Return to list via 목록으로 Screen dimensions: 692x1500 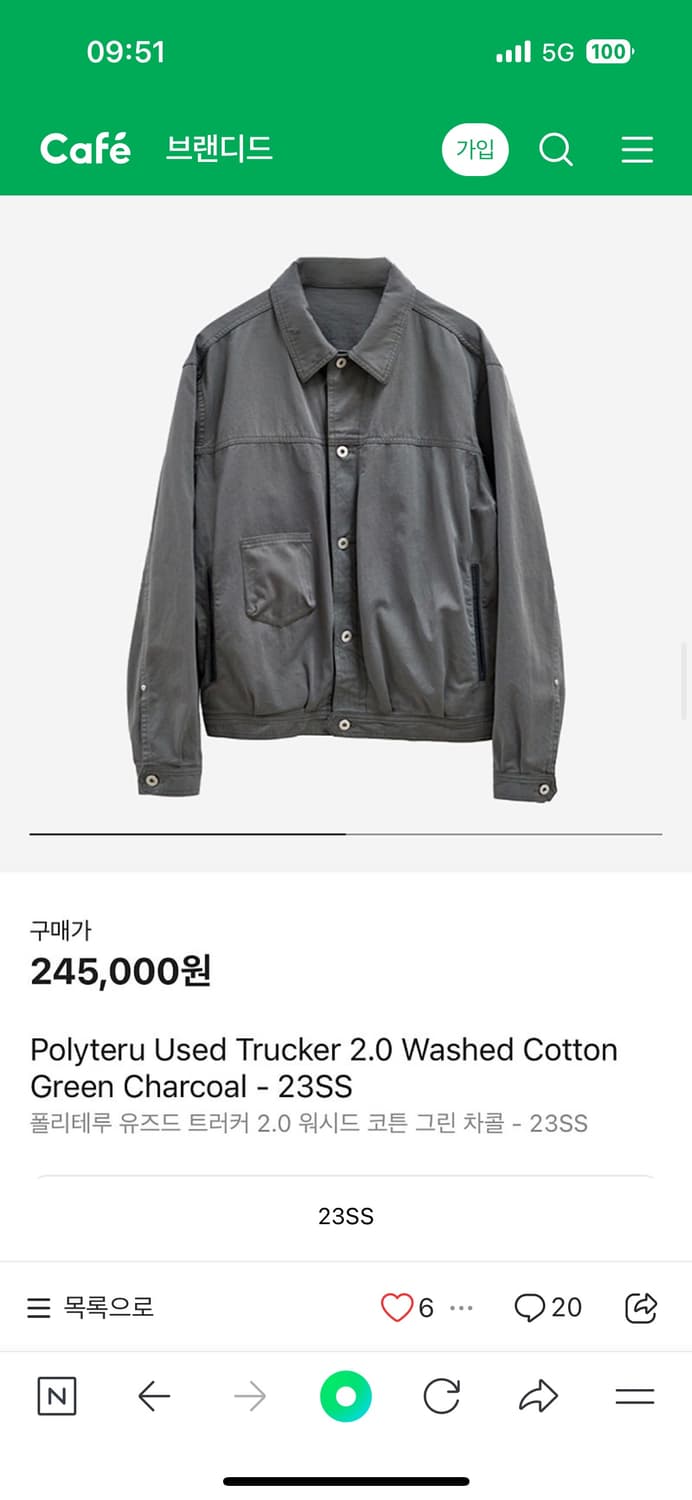tap(90, 1307)
